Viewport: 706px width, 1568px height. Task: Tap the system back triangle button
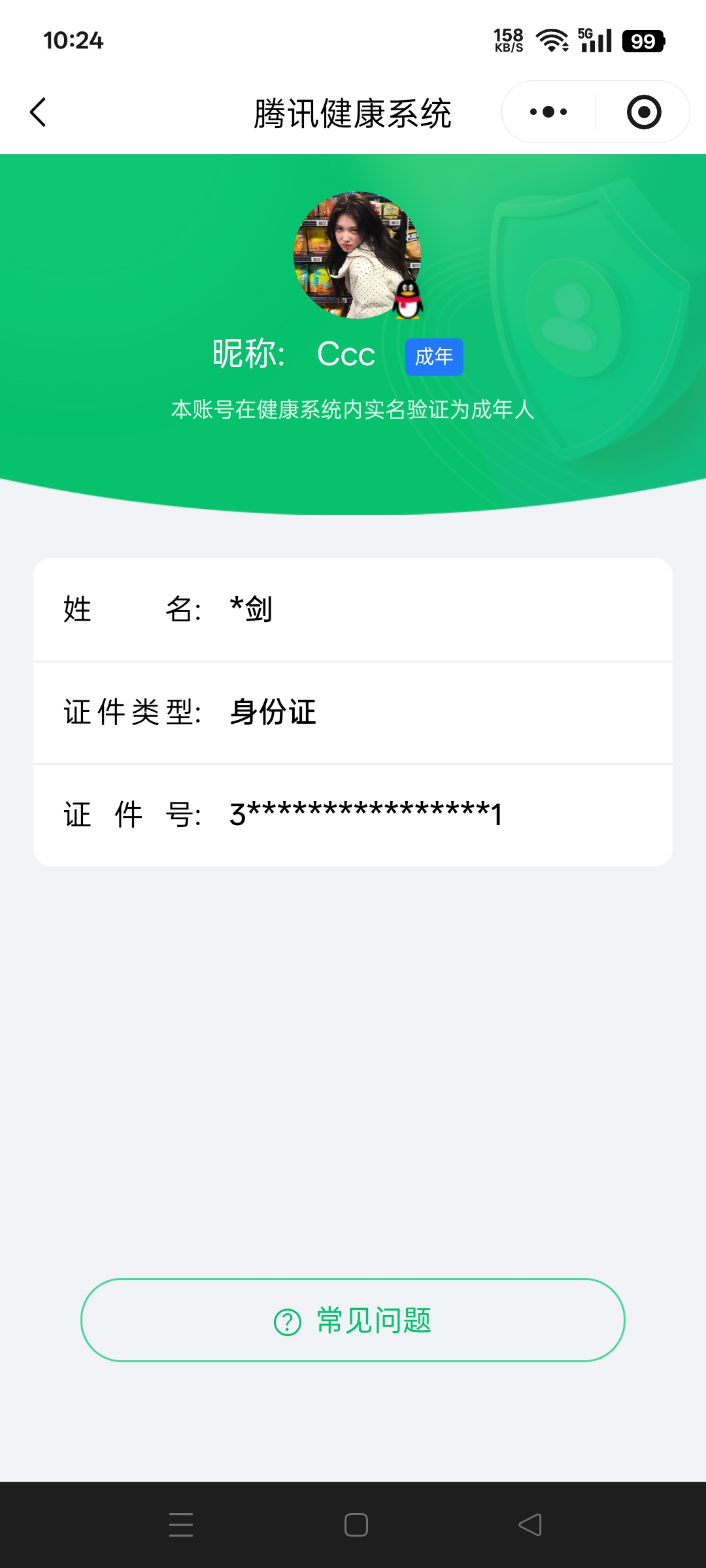pyautogui.click(x=530, y=1525)
